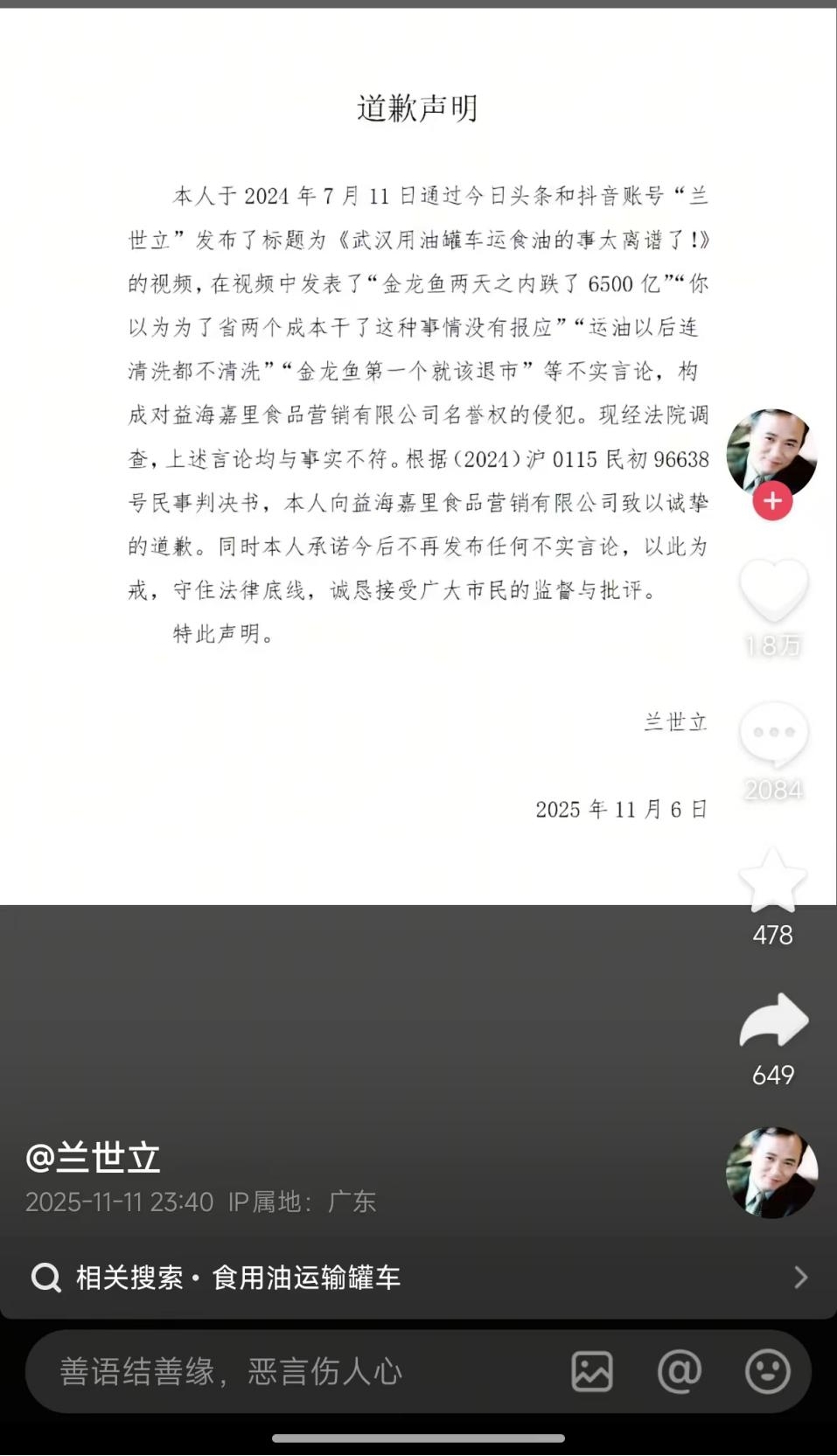Viewport: 837px width, 1456px height.
Task: Open the comments on this post
Action: 773,734
